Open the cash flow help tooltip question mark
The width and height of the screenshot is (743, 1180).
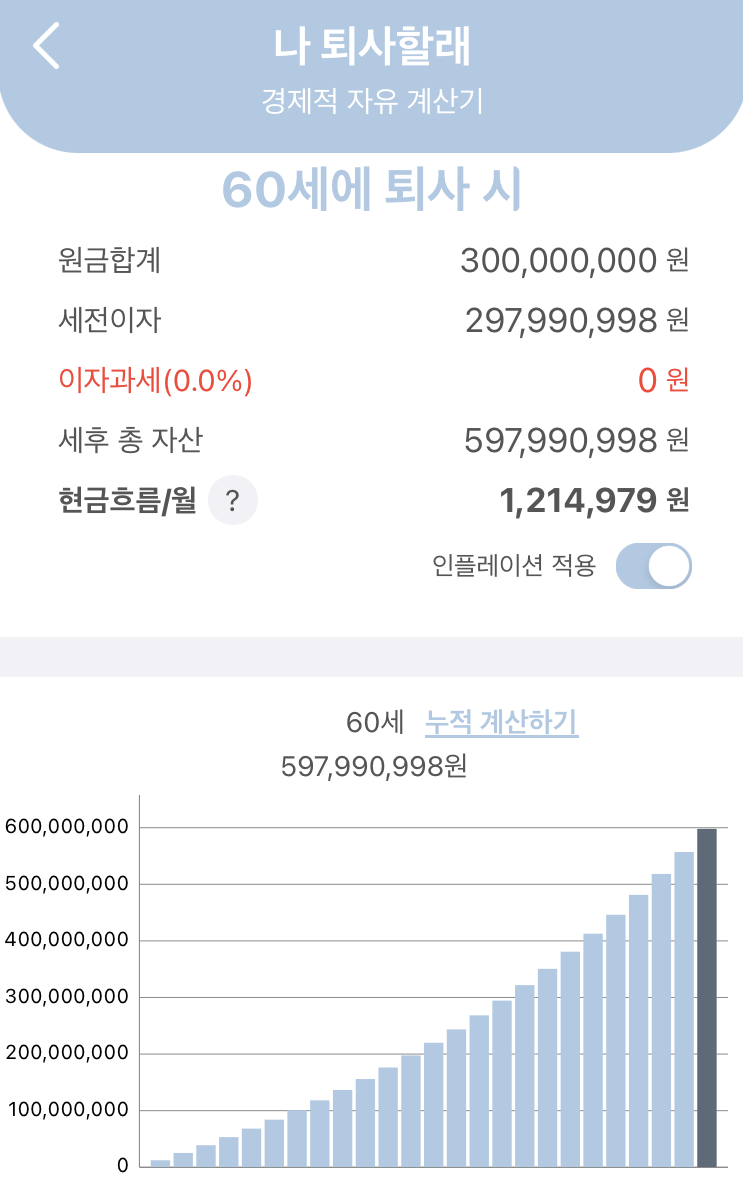click(x=235, y=499)
